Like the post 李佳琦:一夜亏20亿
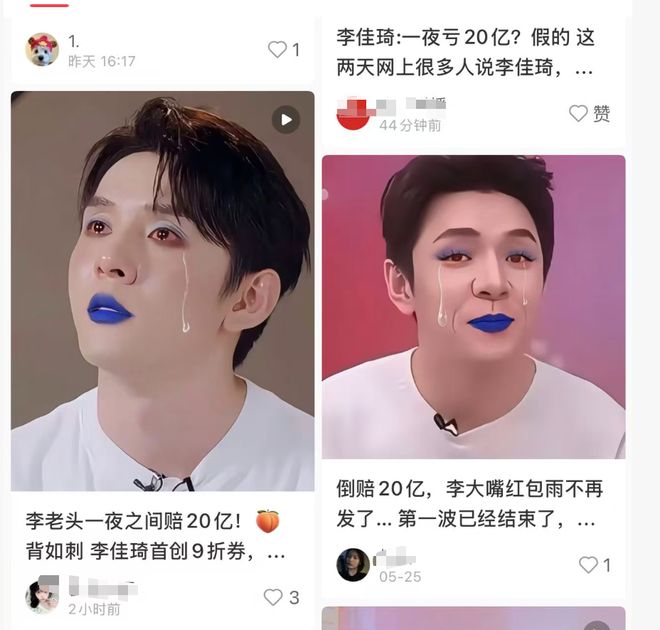Screen dimensions: 660x630 pyautogui.click(x=578, y=114)
